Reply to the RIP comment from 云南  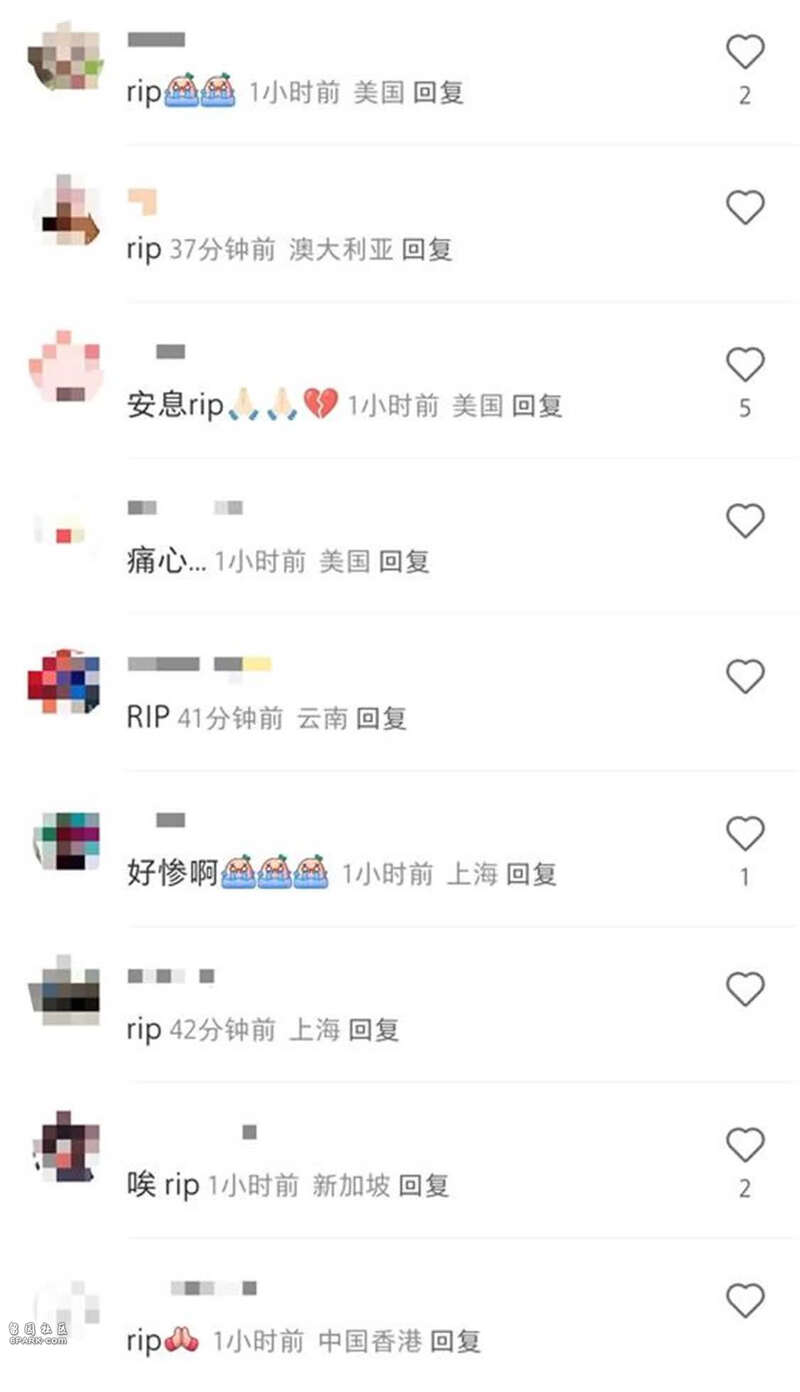pos(381,718)
